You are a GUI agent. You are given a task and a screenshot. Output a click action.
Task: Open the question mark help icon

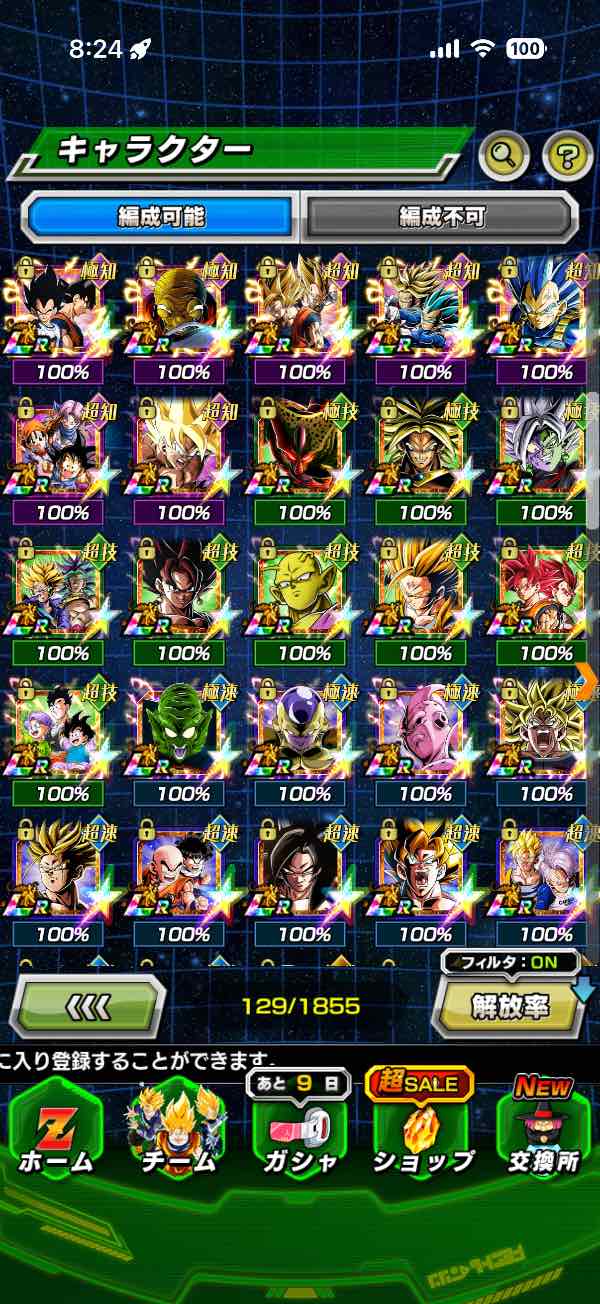pyautogui.click(x=567, y=154)
